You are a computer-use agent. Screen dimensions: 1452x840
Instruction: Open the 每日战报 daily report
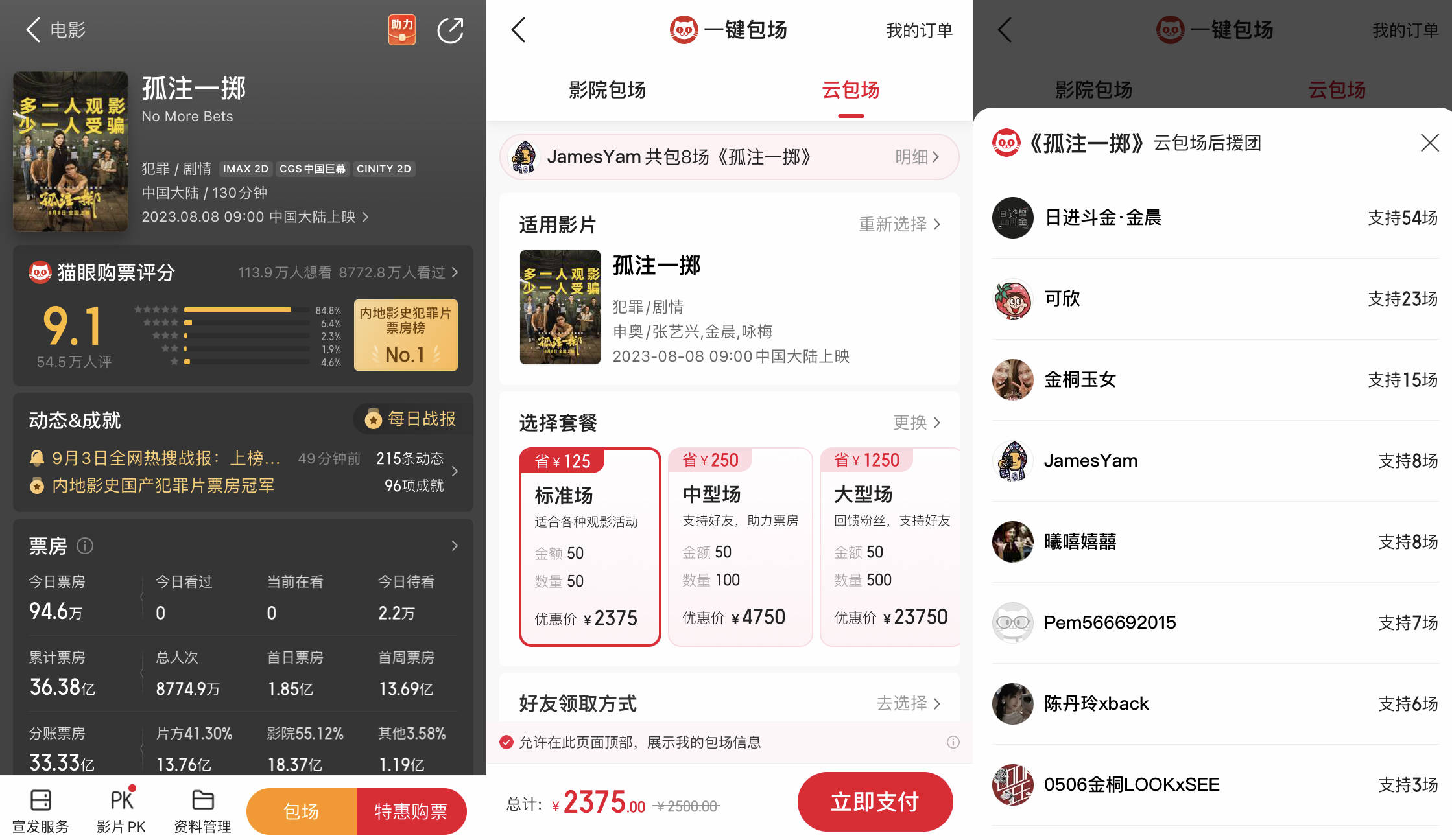pos(412,419)
